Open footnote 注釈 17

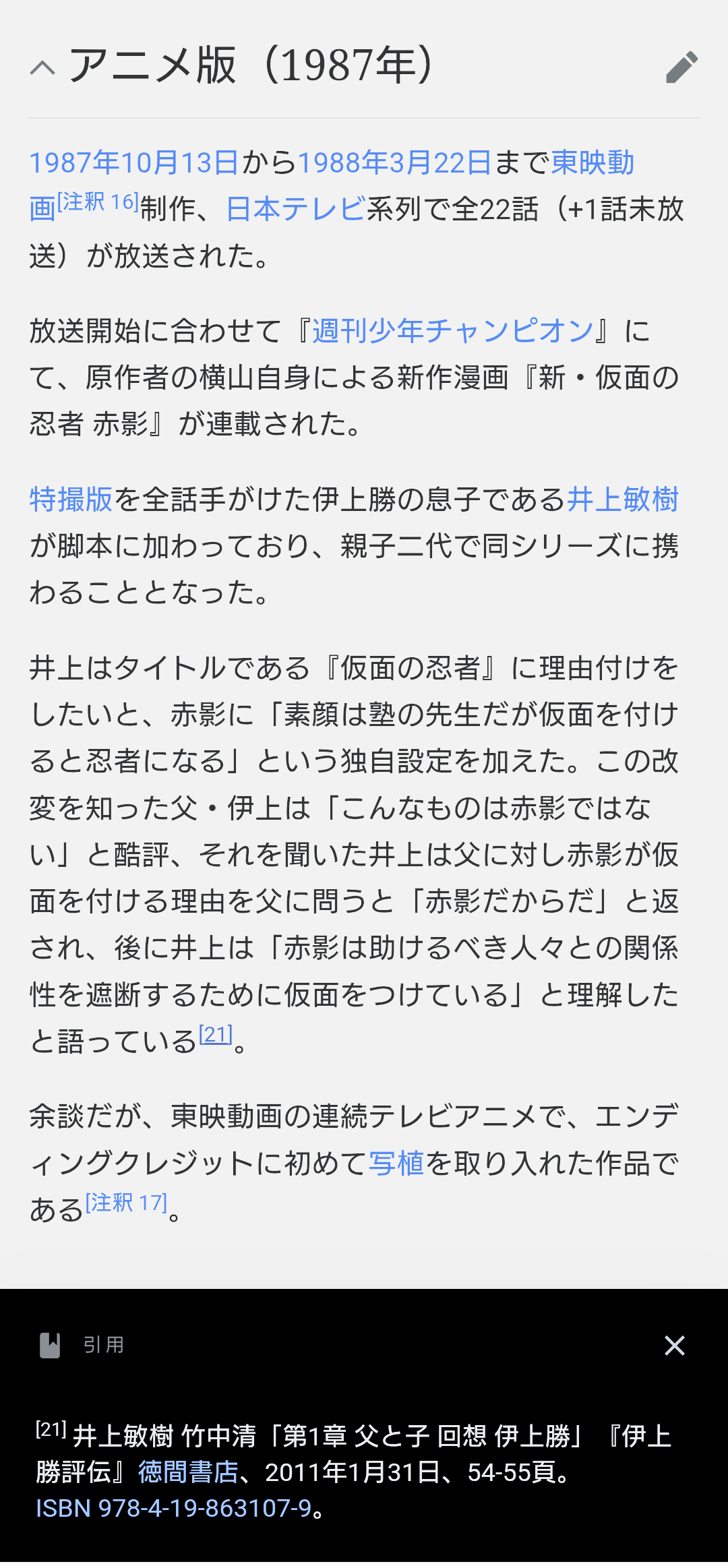coord(126,1203)
